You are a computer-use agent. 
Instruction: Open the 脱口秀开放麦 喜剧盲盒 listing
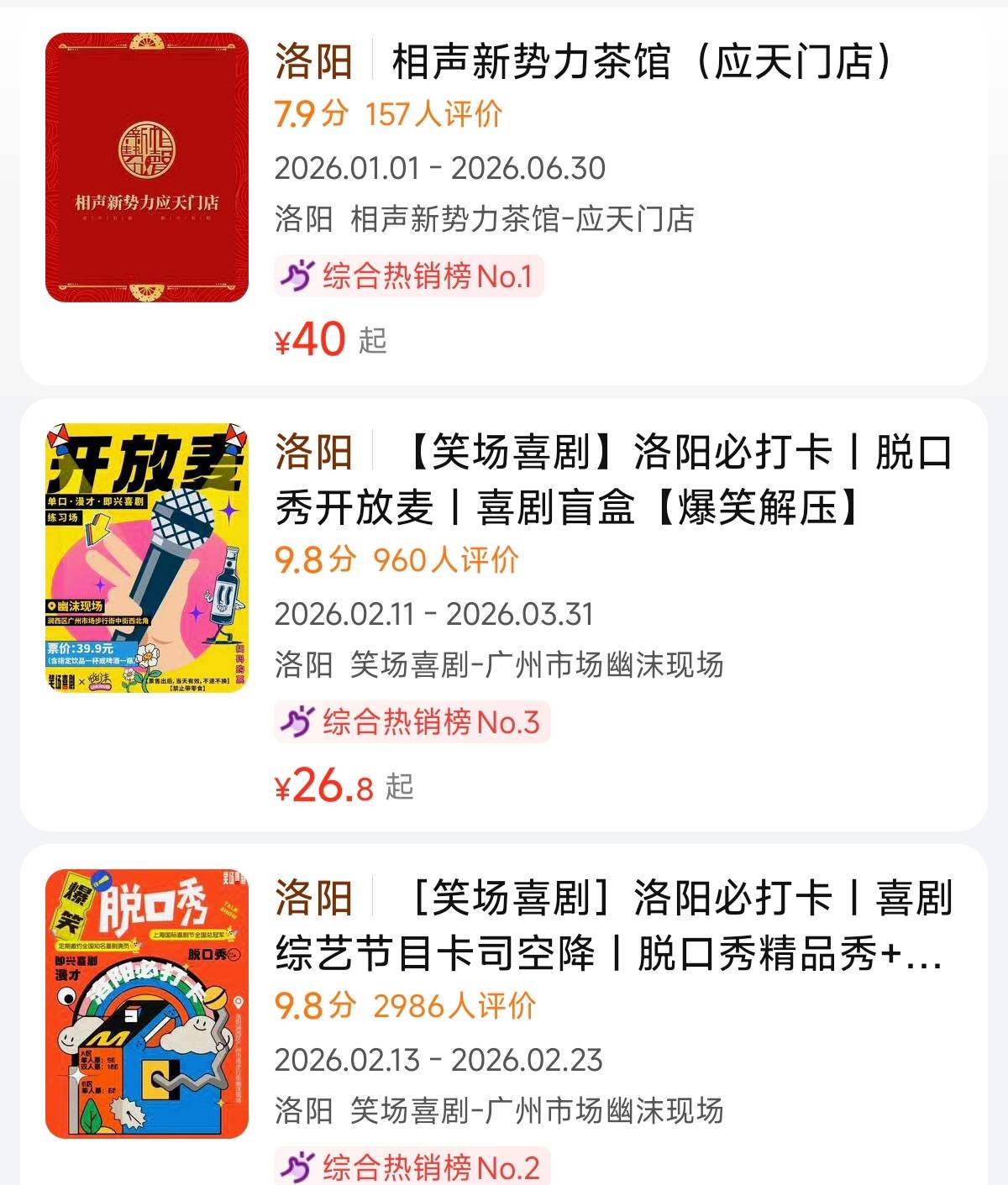(613, 480)
